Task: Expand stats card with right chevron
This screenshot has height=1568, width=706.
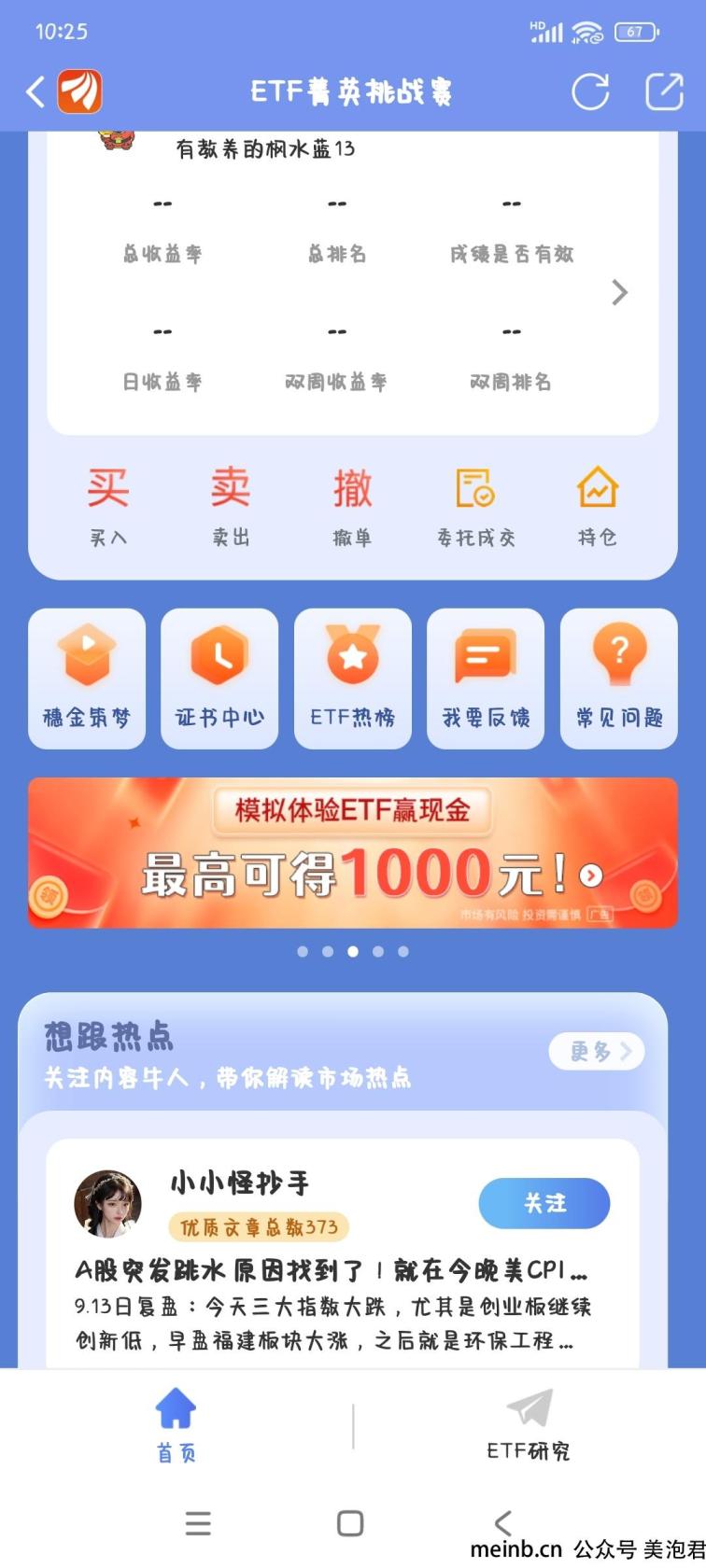Action: (619, 292)
